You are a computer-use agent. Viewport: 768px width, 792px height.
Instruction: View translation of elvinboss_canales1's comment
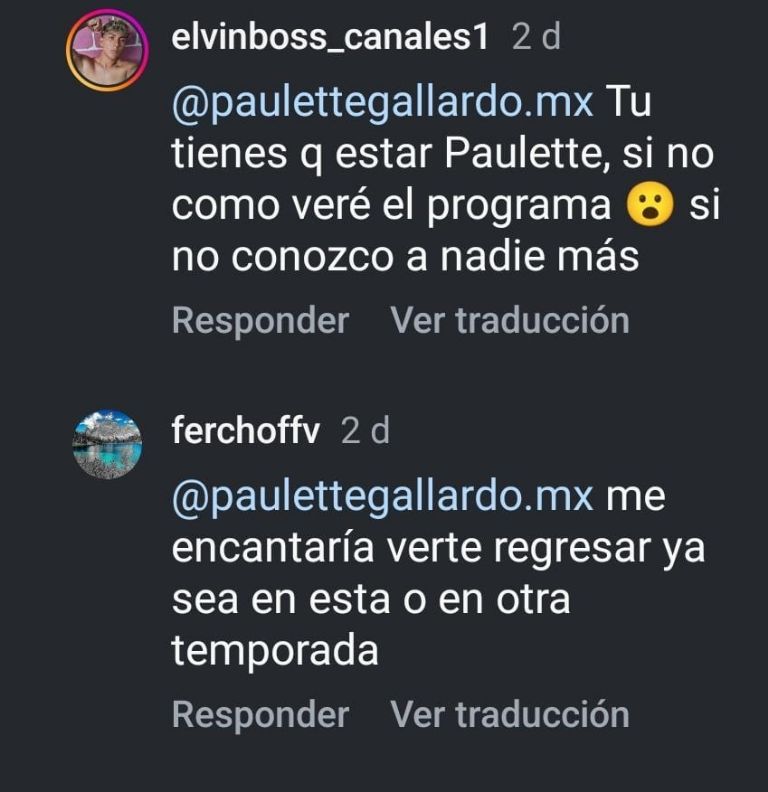(x=509, y=321)
